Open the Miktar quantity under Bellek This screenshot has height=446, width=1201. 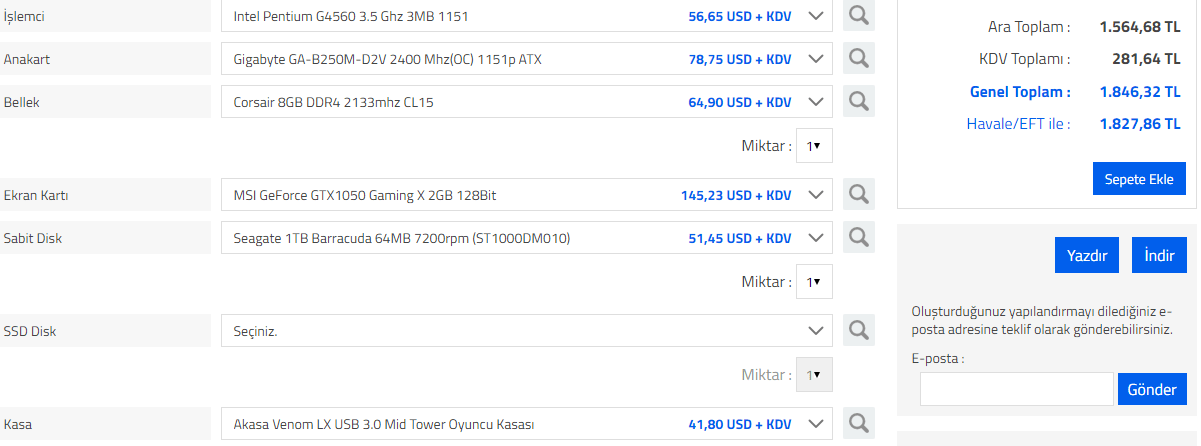814,146
